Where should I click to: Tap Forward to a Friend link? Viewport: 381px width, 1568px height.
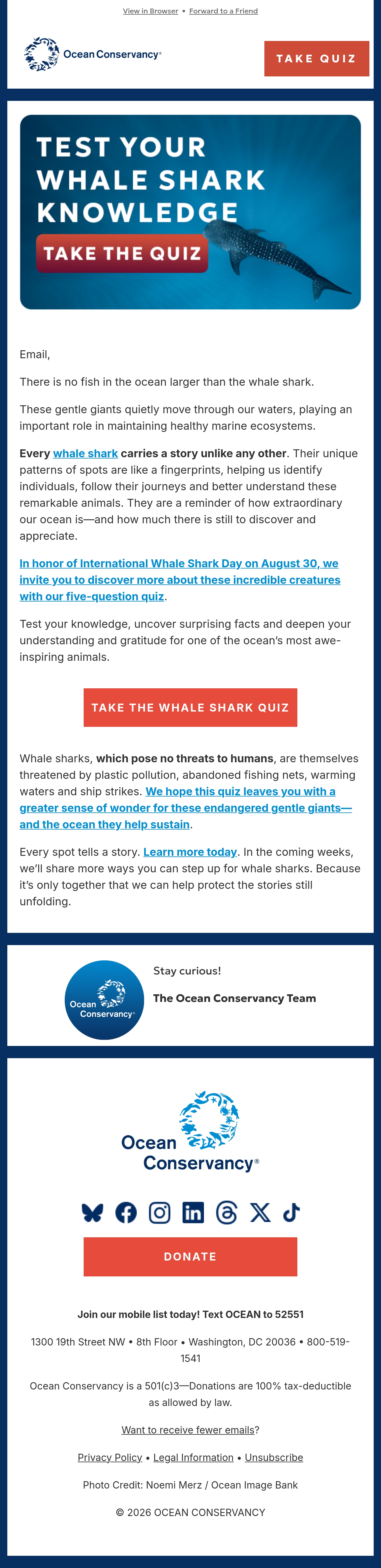point(223,11)
